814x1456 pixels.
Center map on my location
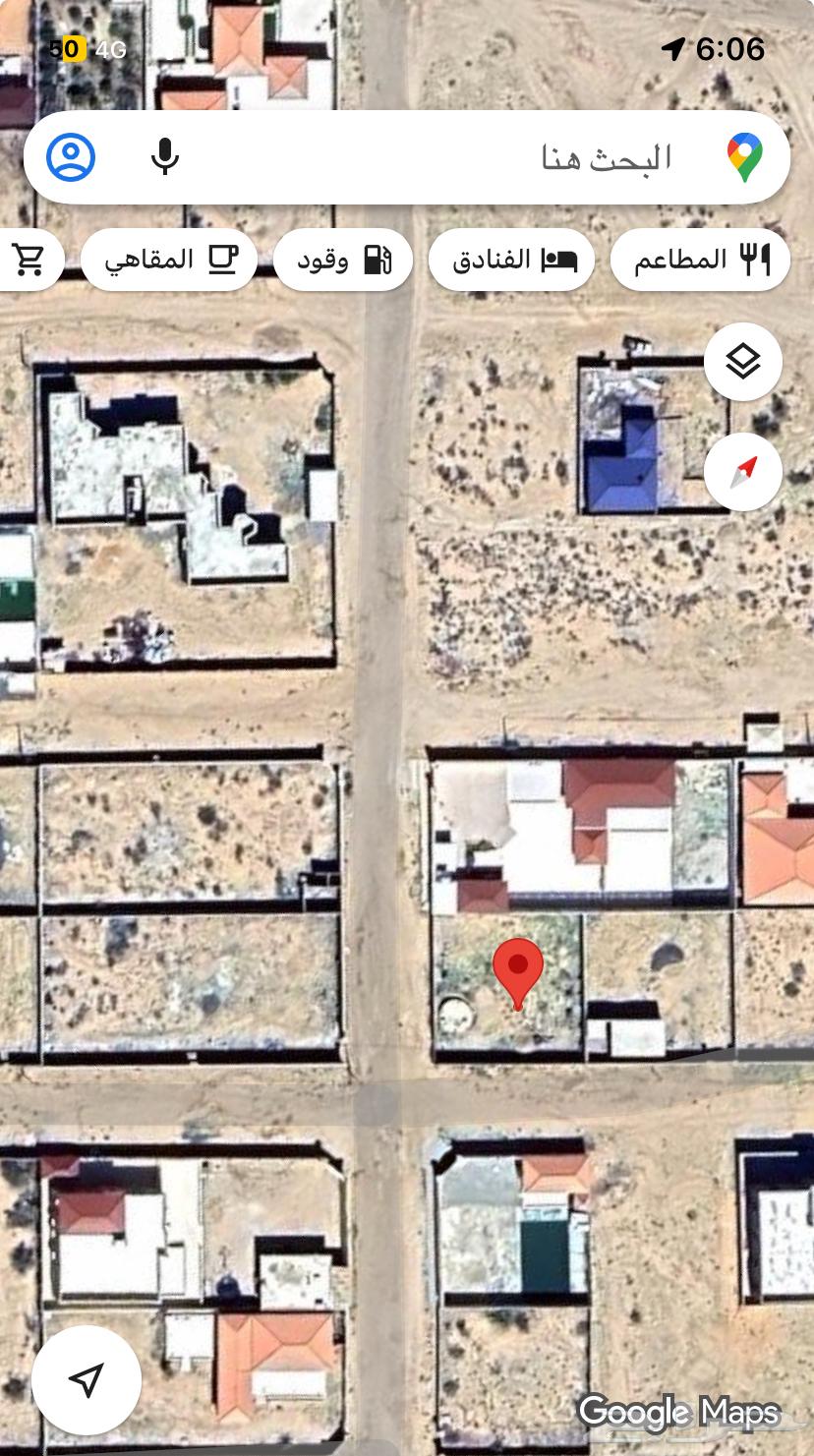point(87,1379)
